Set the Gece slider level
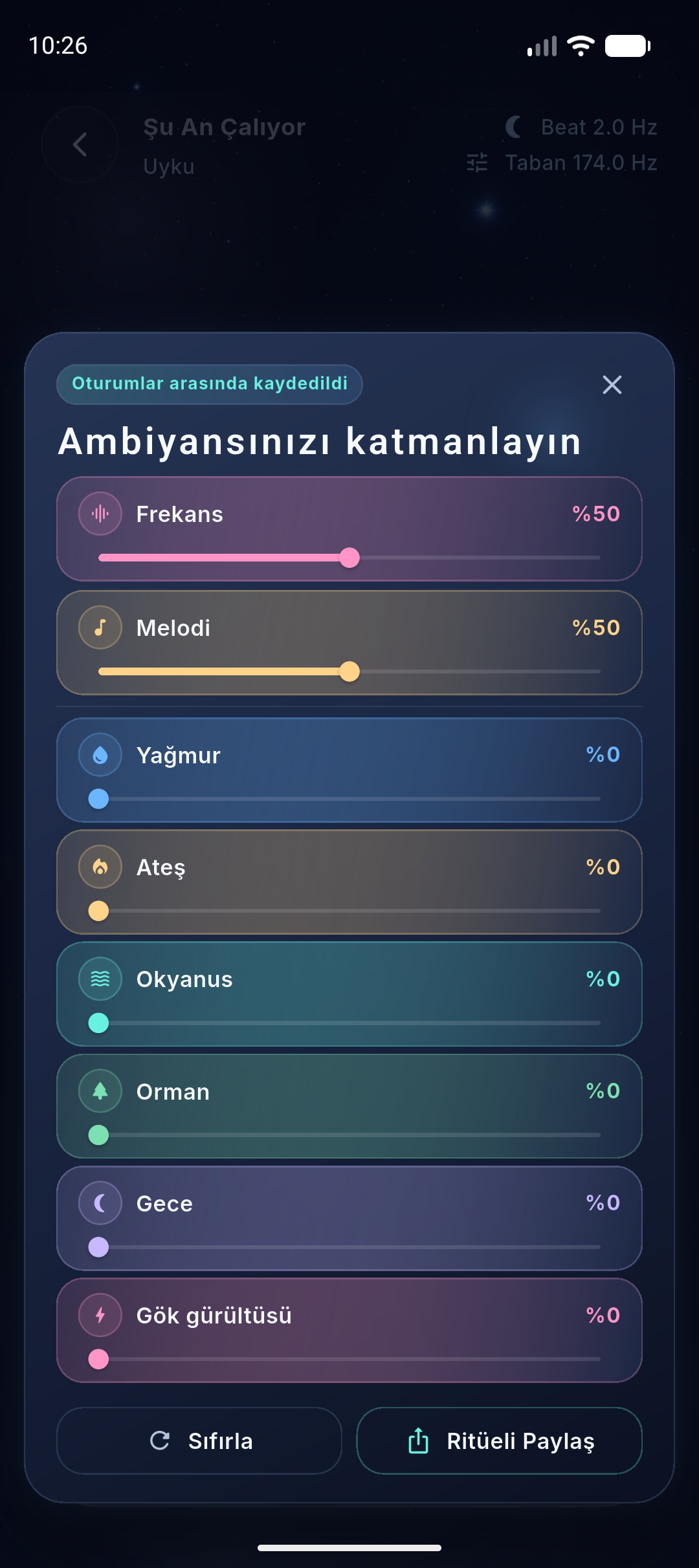699x1568 pixels. [349, 1247]
